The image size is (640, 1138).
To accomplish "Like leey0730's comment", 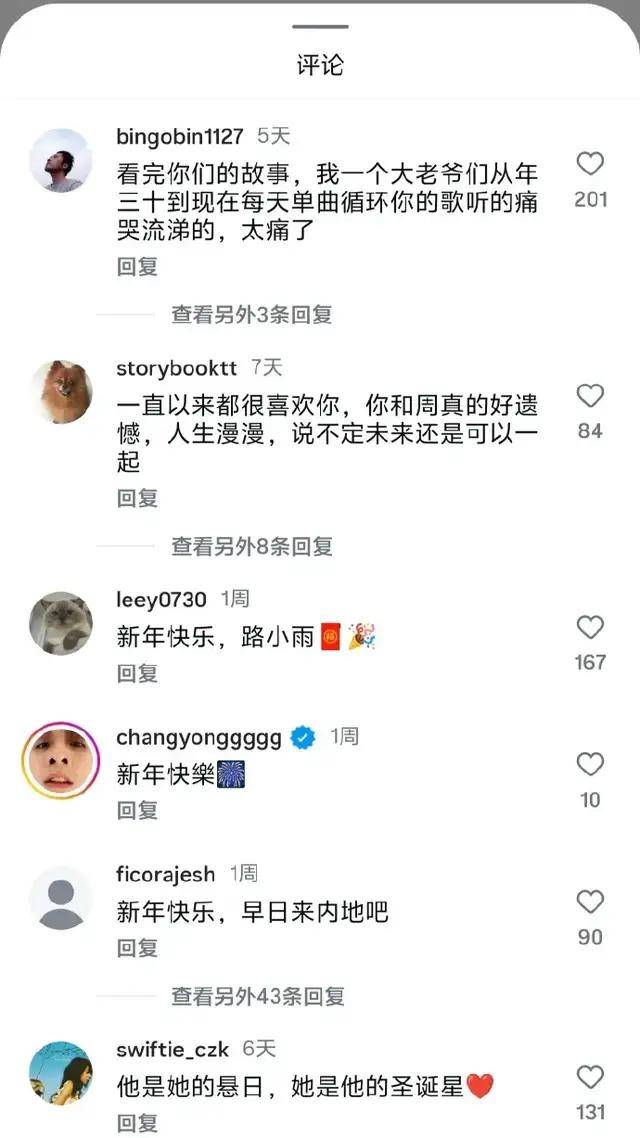I will pos(591,627).
